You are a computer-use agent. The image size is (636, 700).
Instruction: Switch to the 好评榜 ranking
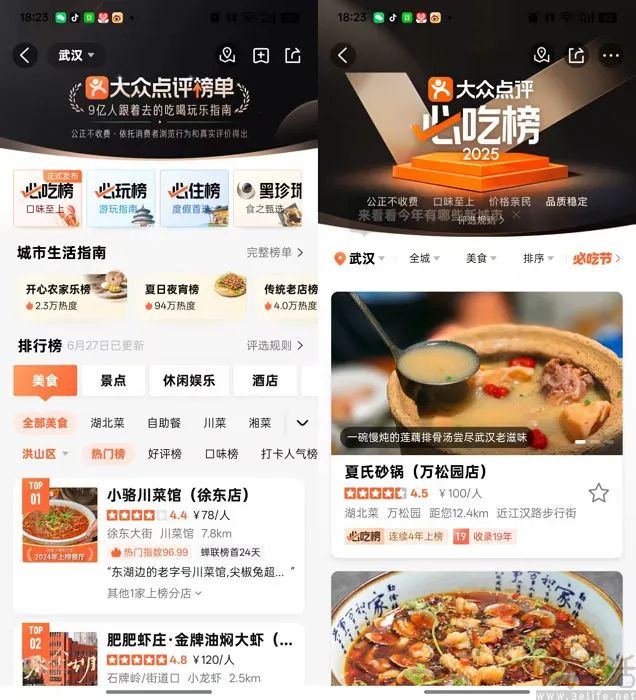click(165, 454)
